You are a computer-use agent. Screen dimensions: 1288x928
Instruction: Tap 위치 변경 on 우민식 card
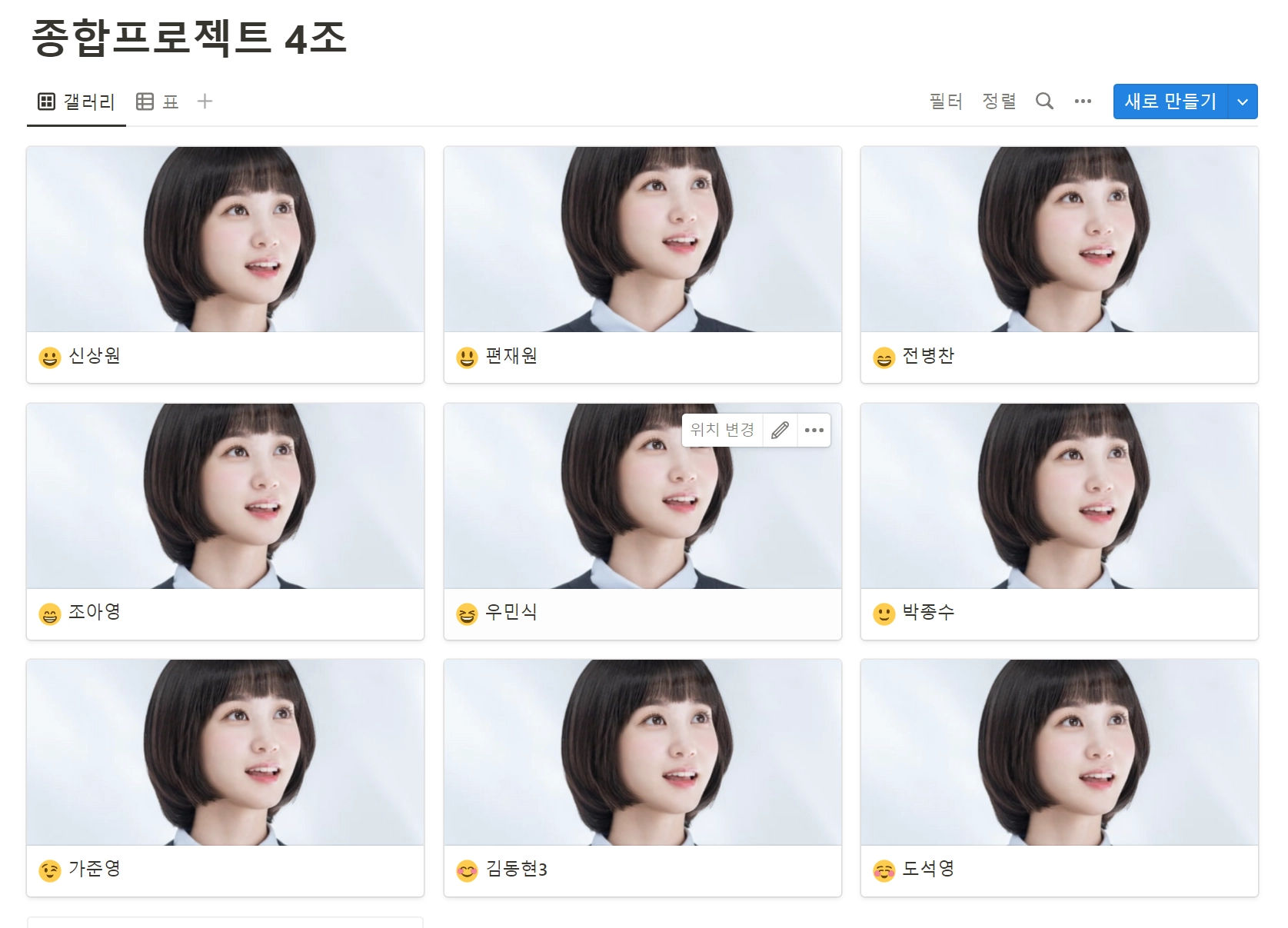coord(722,430)
